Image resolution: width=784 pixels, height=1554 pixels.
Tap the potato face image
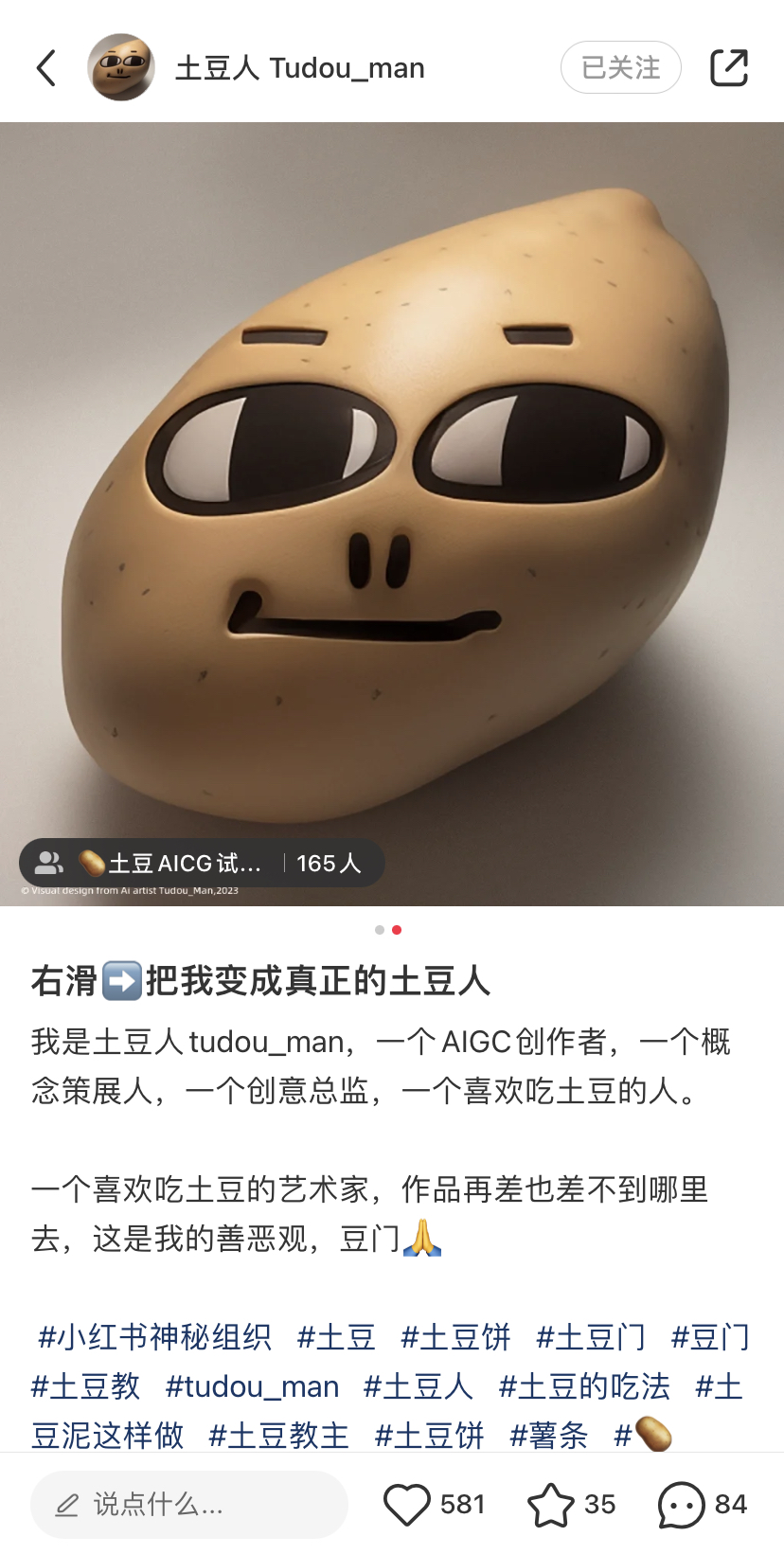click(x=392, y=511)
